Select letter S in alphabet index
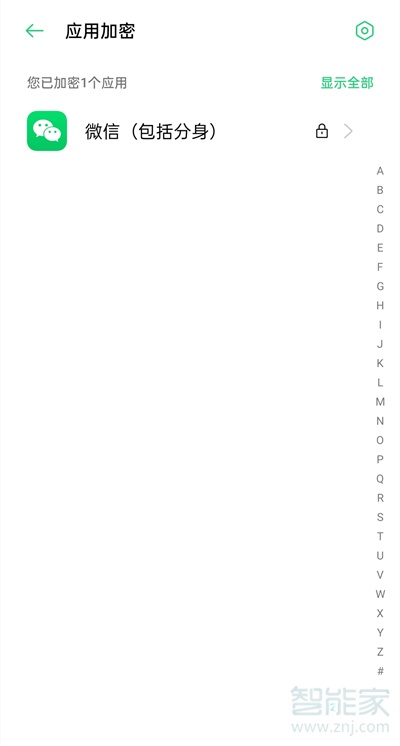The height and width of the screenshot is (746, 400). [x=380, y=517]
